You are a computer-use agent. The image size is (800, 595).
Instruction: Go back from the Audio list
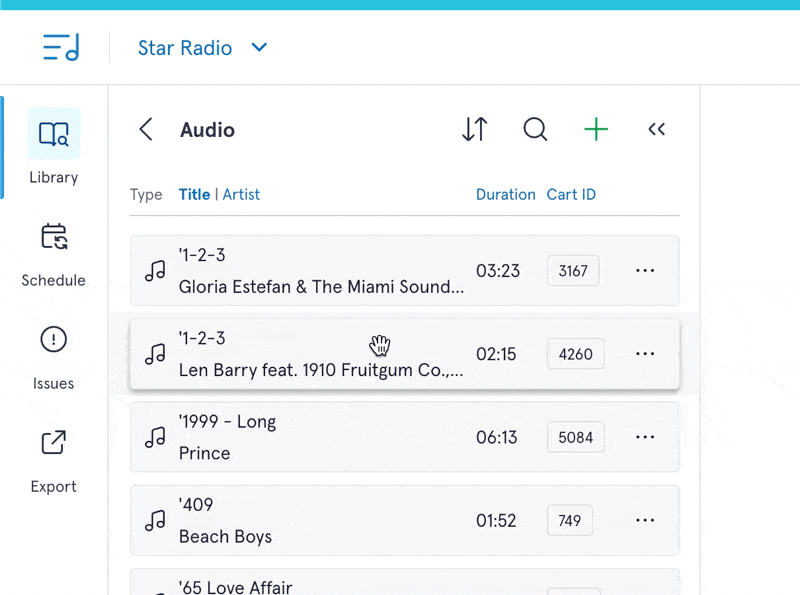point(146,130)
